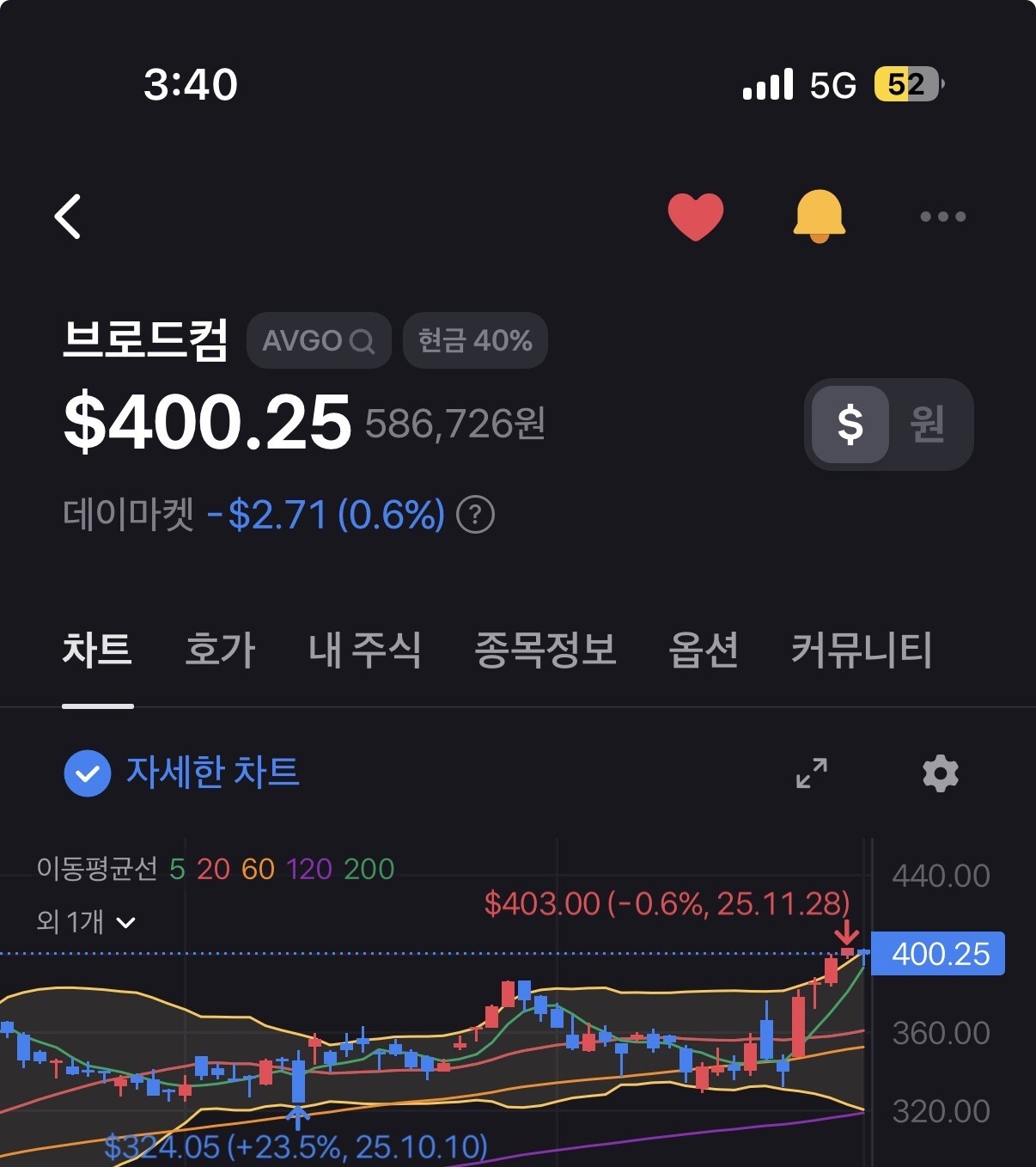Go to the 커뮤니티 tab
The height and width of the screenshot is (1167, 1036).
(x=862, y=650)
